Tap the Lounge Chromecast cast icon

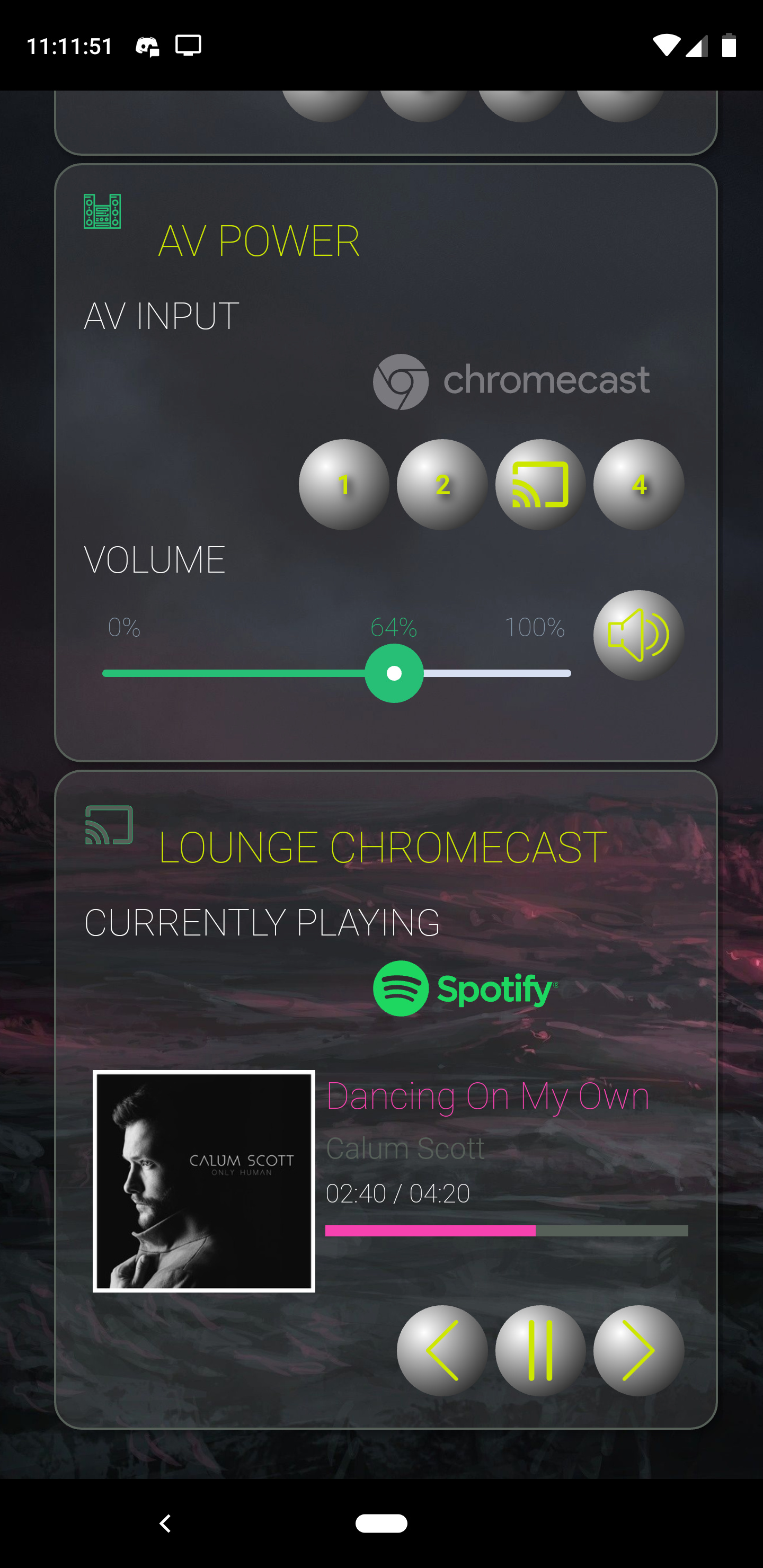(x=109, y=824)
